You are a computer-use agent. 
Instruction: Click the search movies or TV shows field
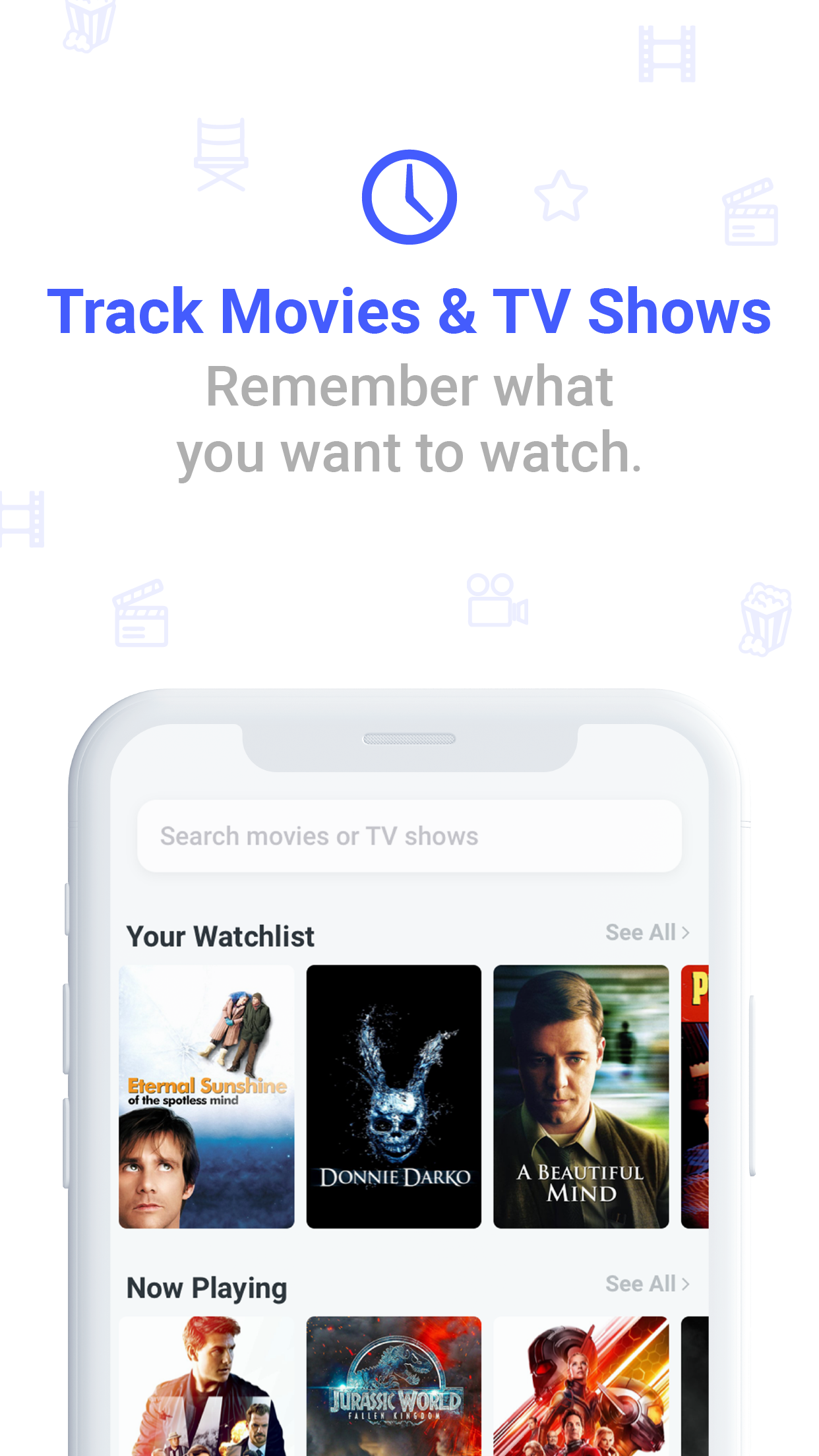[x=409, y=835]
